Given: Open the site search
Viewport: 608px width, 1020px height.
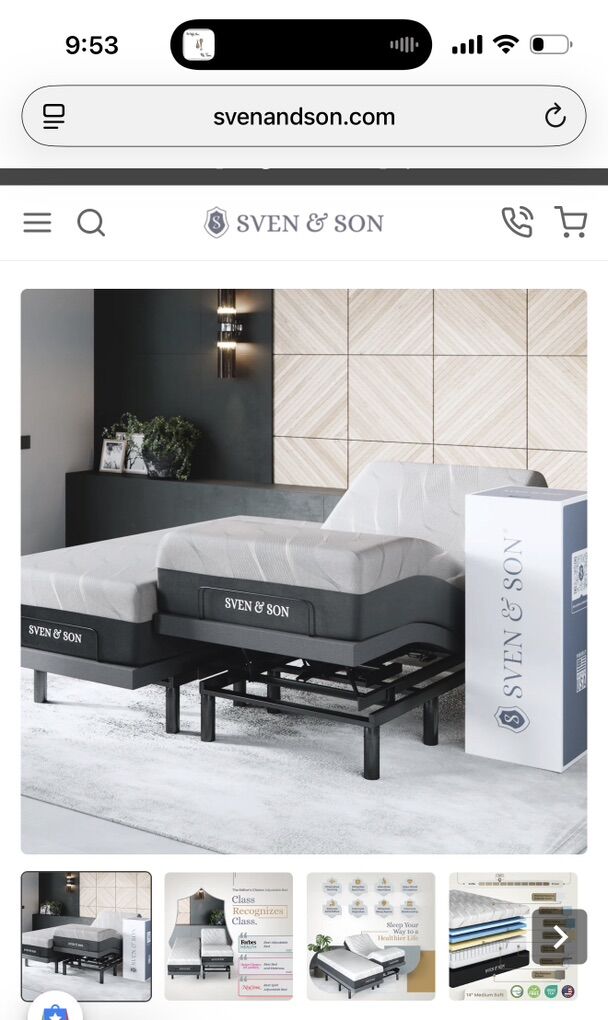Looking at the screenshot, I should (x=91, y=222).
